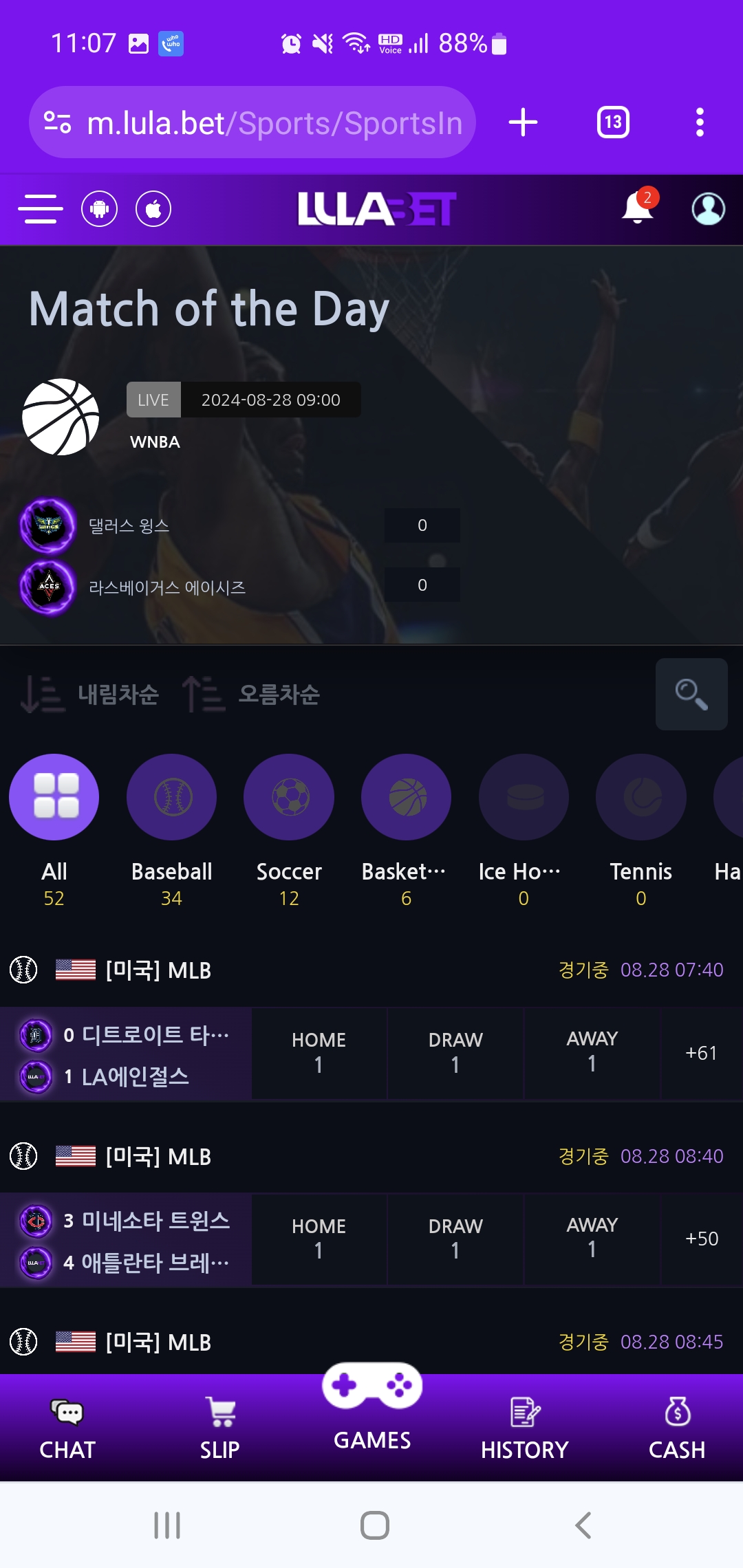
Task: Pick AWAY odds for Minnesota Twins match
Action: [x=592, y=1239]
